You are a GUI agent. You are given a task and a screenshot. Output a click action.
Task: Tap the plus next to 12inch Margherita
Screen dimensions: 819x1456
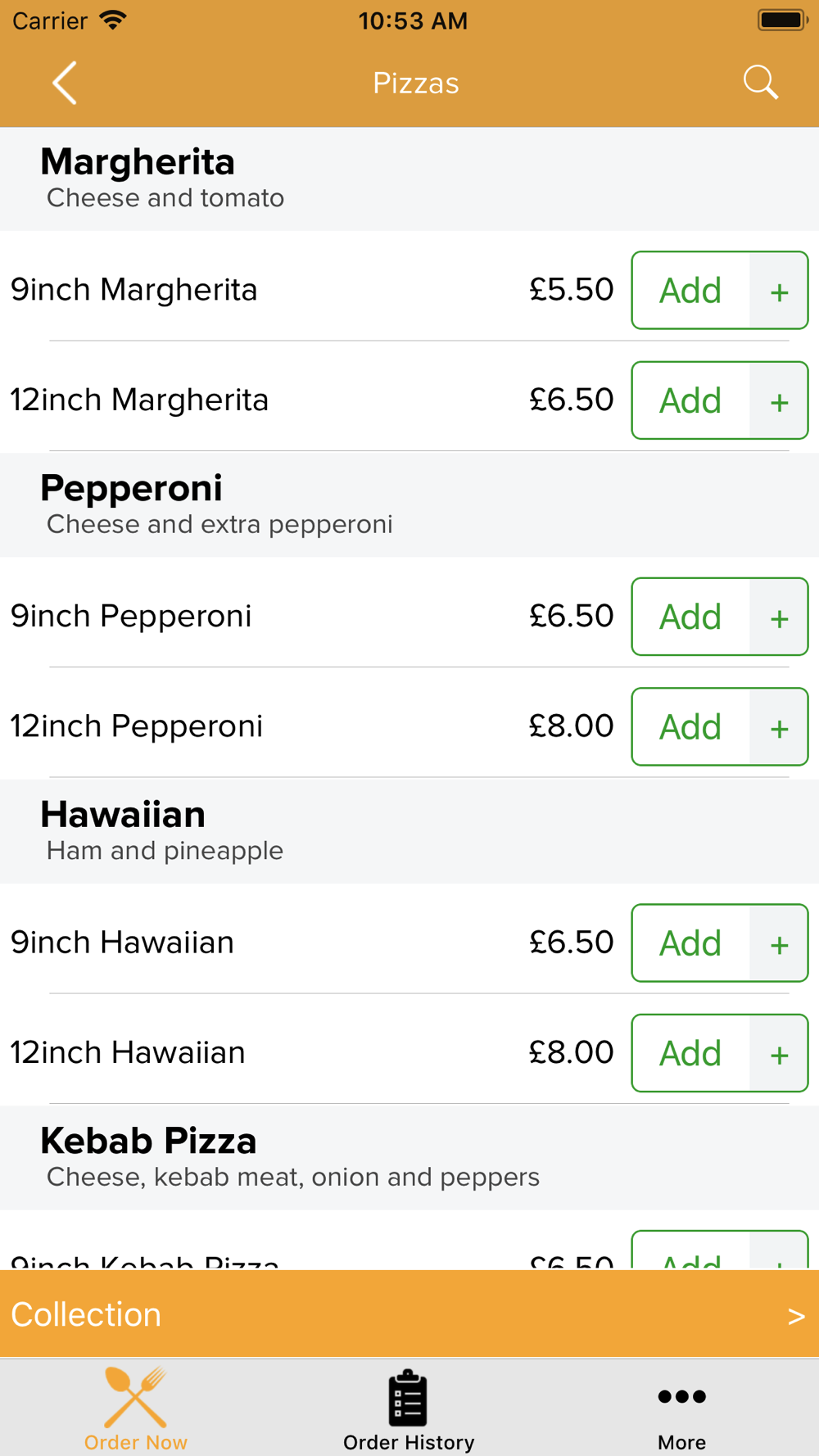coord(779,400)
